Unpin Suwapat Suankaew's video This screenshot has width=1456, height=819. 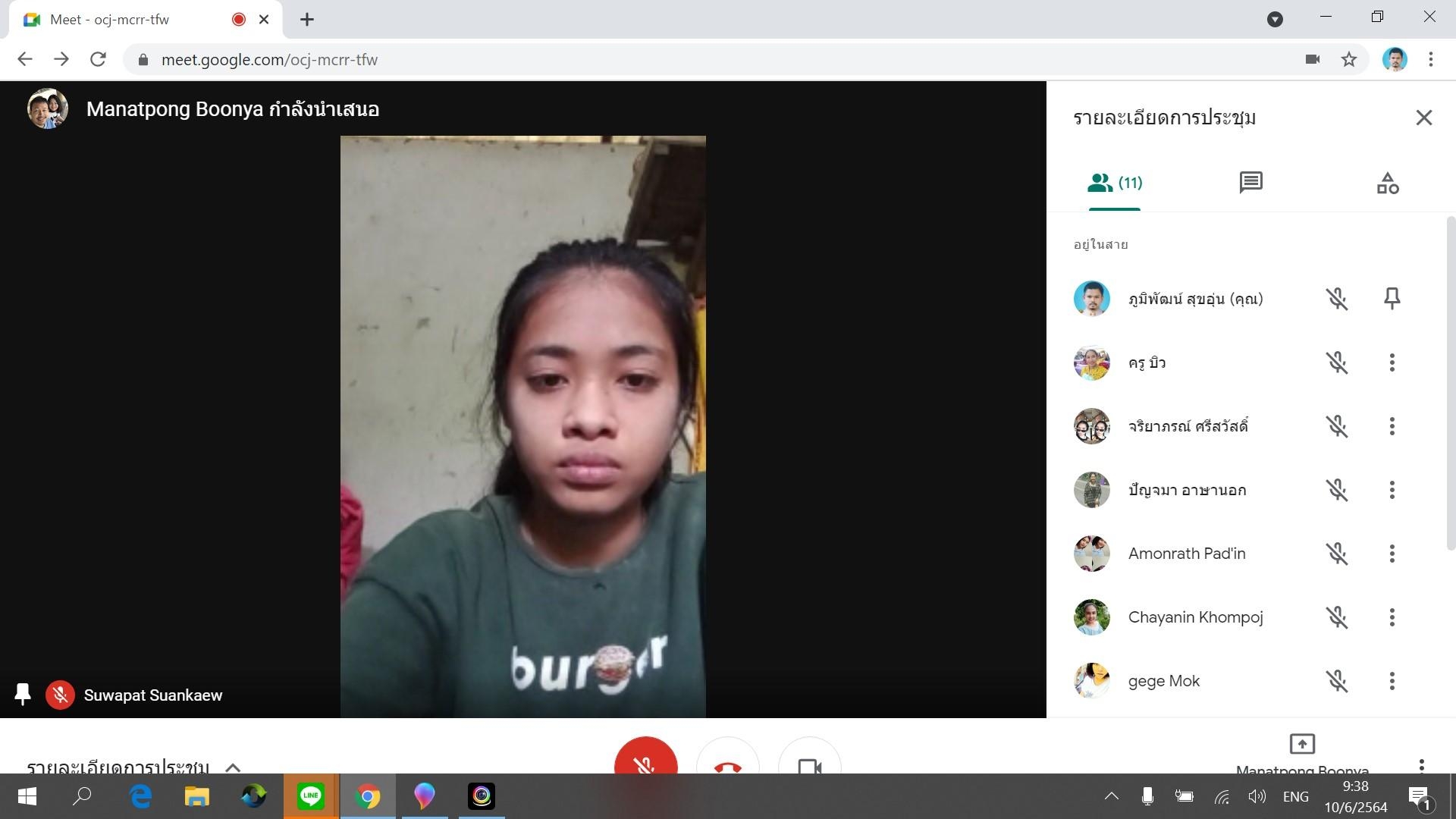tap(23, 695)
